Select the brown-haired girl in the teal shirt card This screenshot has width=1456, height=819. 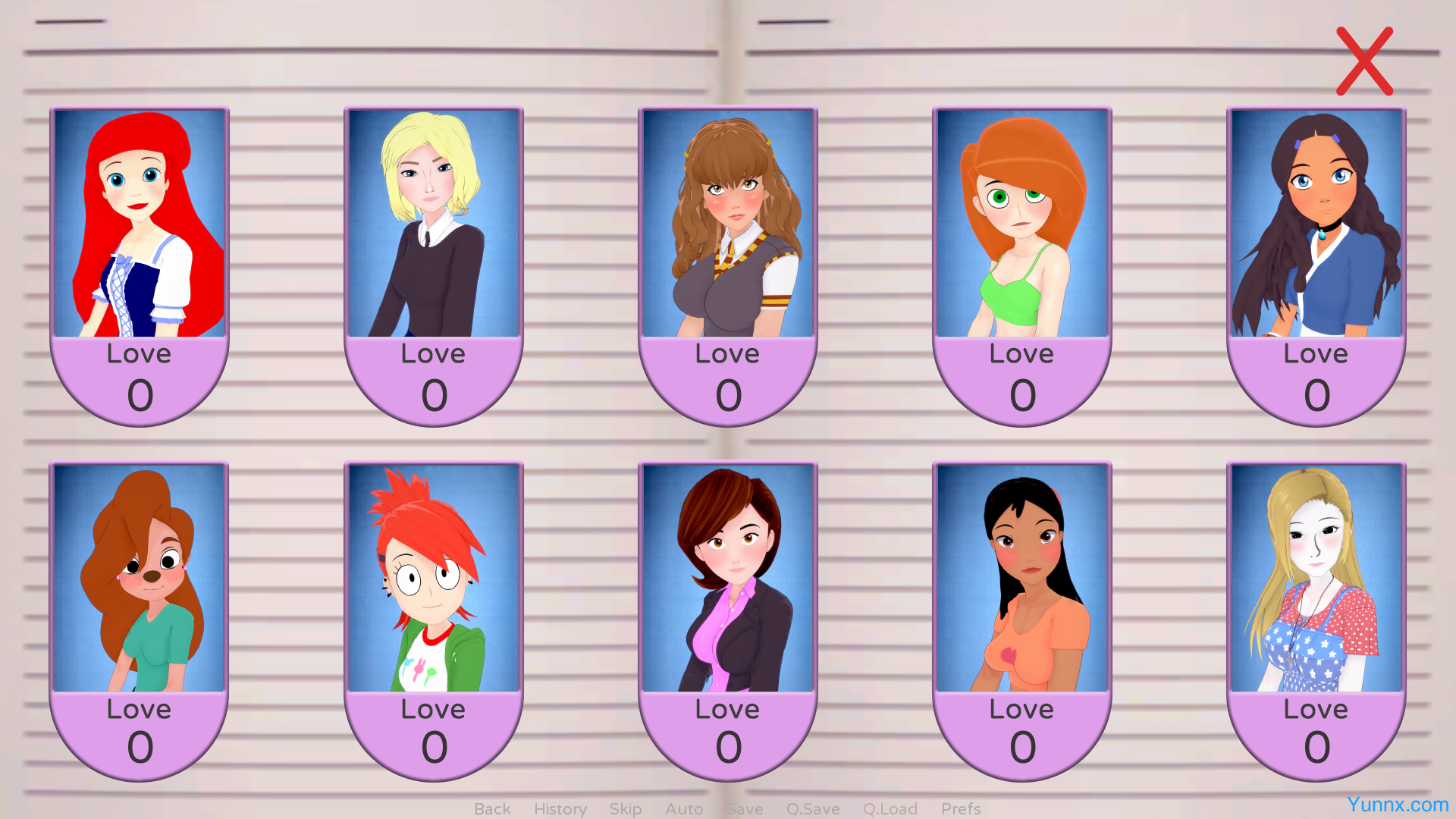click(140, 579)
